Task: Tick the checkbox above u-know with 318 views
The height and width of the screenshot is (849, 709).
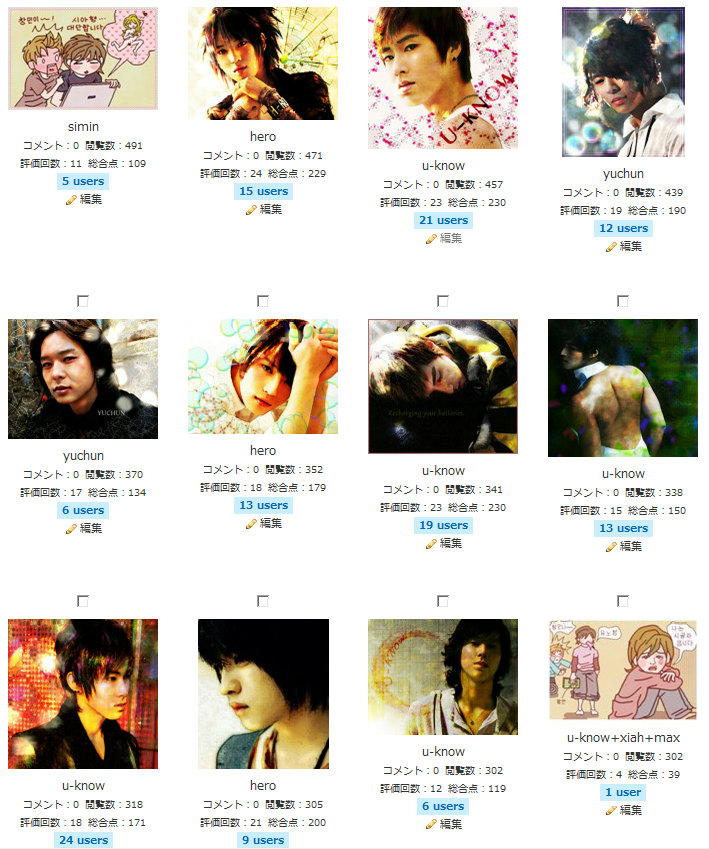Action: click(83, 601)
